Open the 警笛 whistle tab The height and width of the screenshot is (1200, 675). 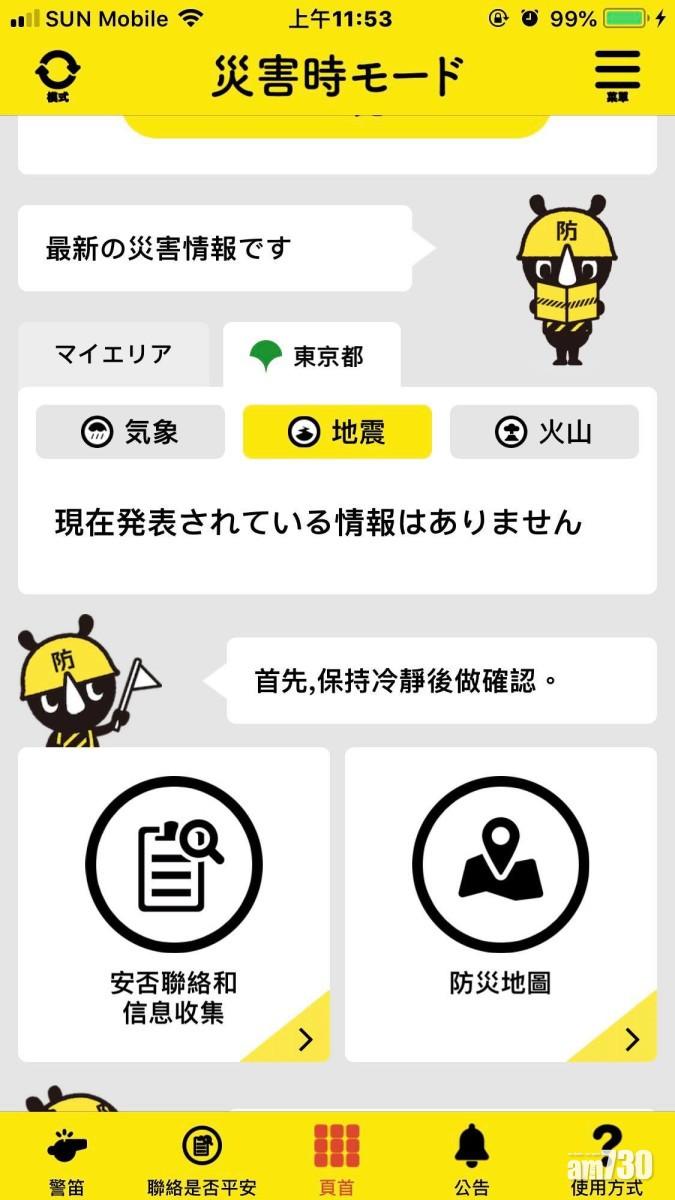pyautogui.click(x=67, y=1160)
